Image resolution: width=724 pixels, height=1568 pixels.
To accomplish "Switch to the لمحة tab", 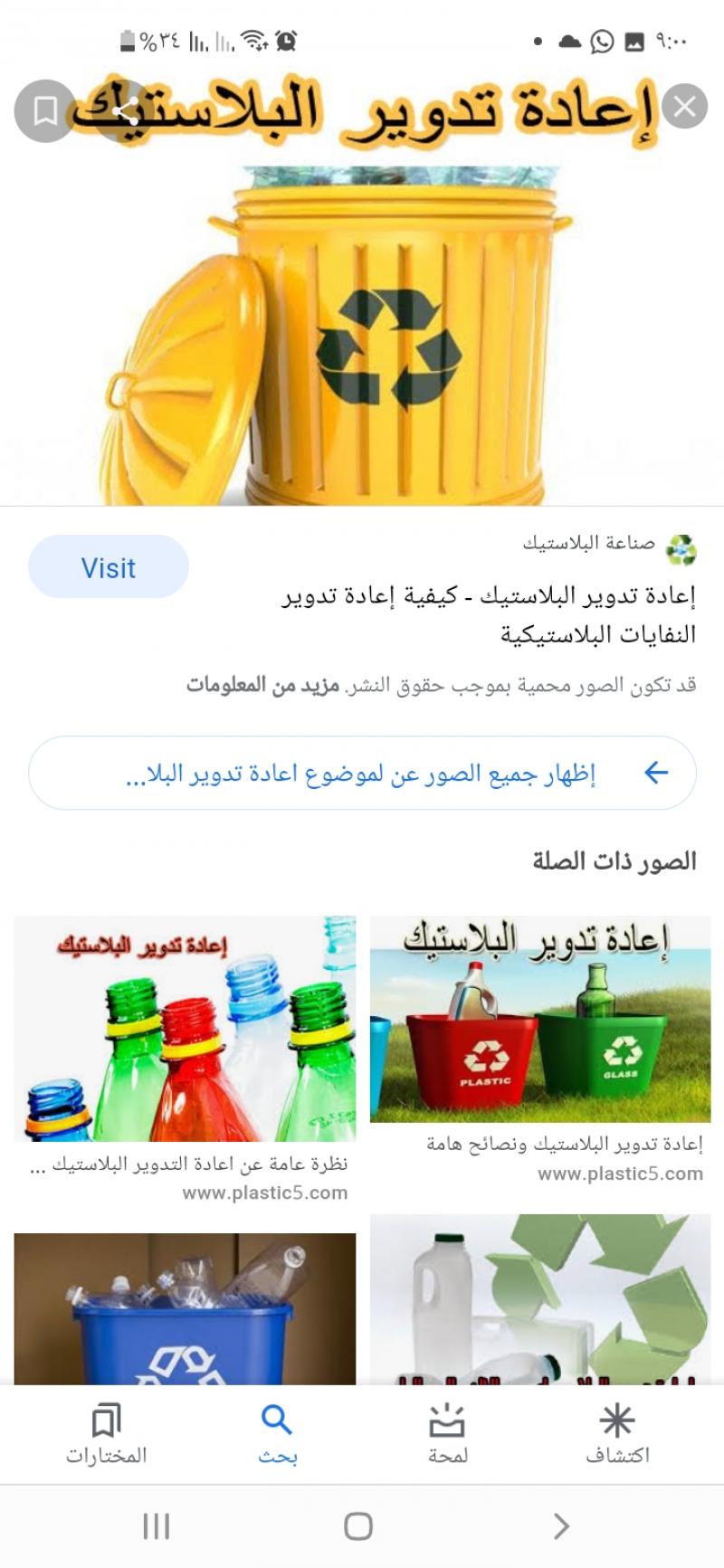I will tap(447, 1434).
